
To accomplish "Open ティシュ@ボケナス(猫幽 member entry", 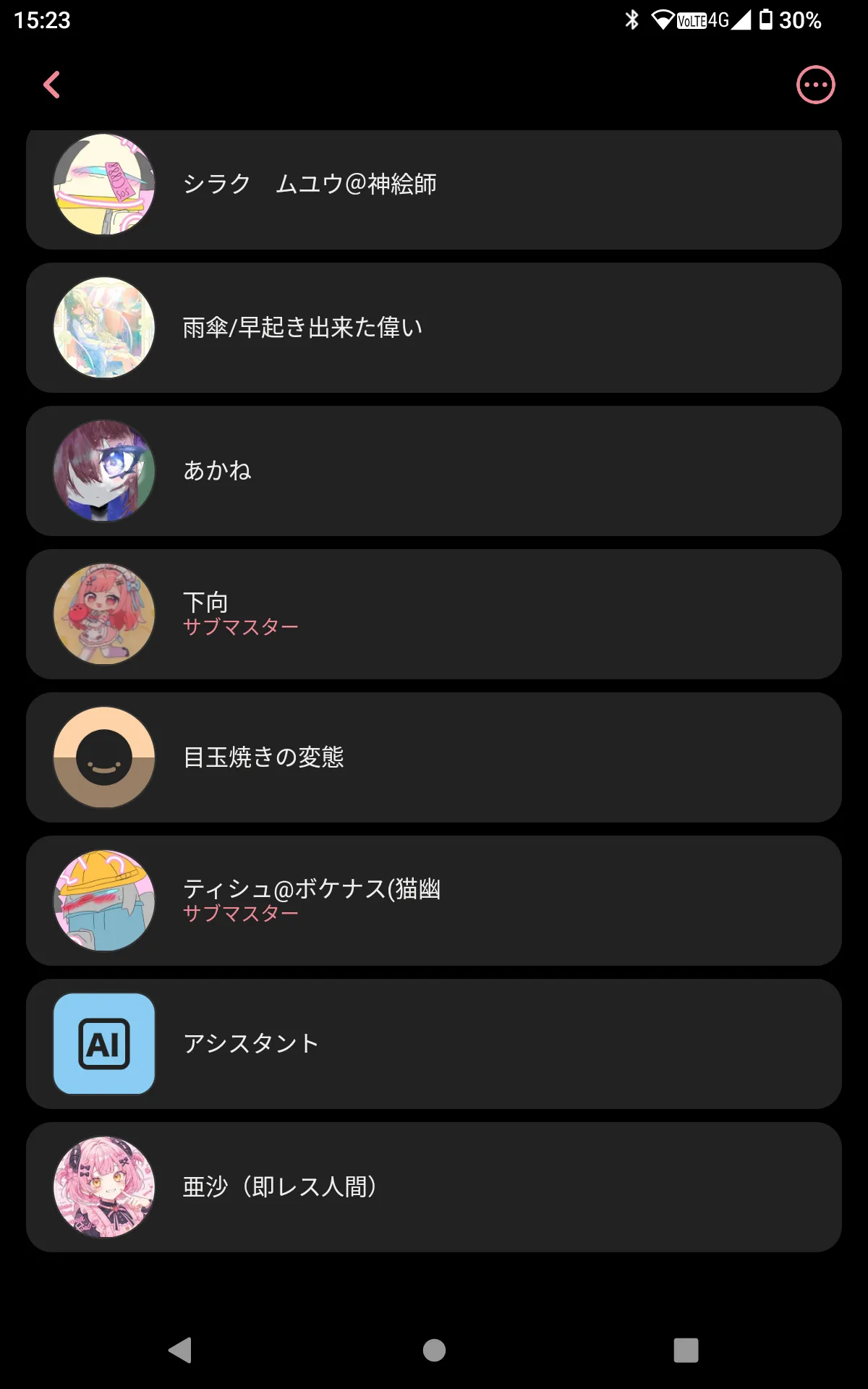I will pyautogui.click(x=434, y=901).
